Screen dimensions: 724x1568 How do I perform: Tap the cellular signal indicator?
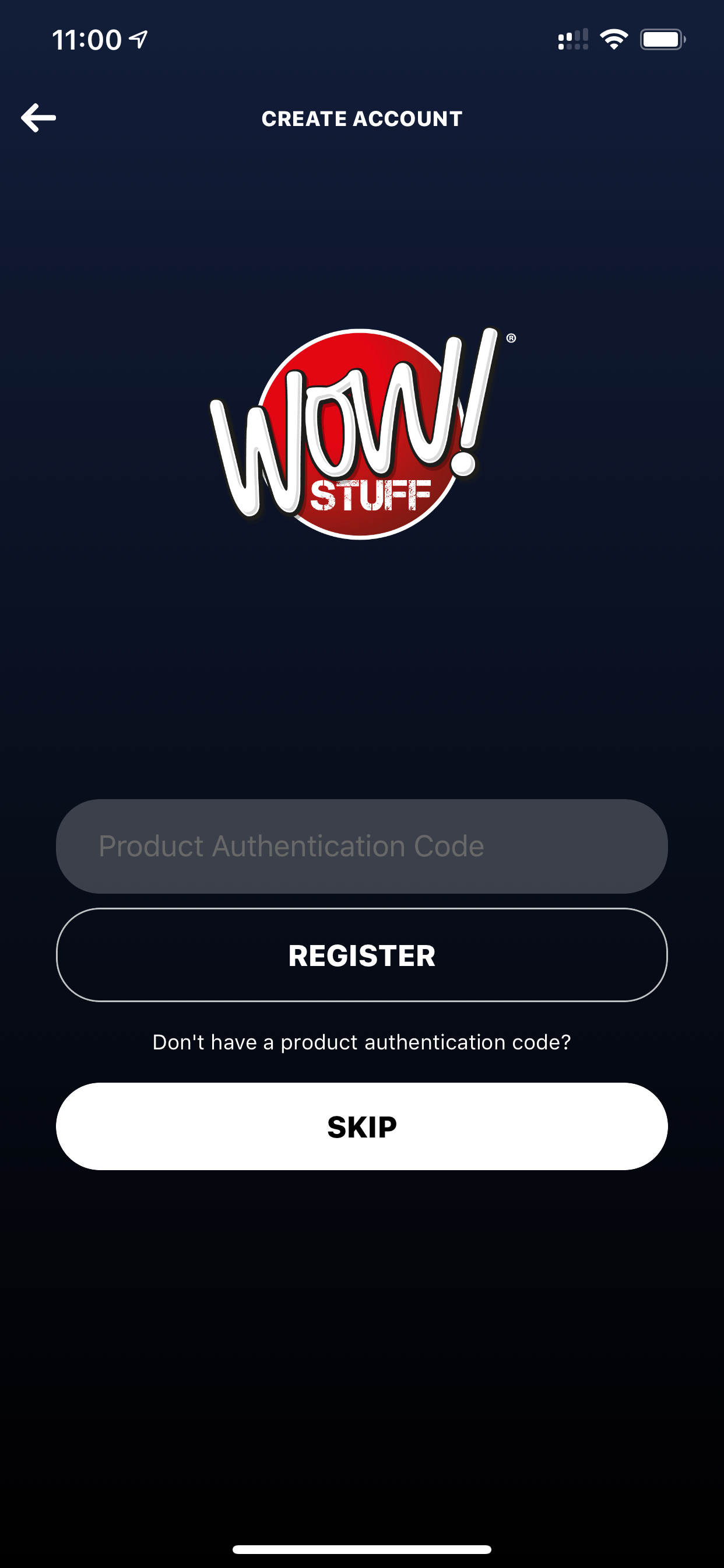(x=572, y=38)
